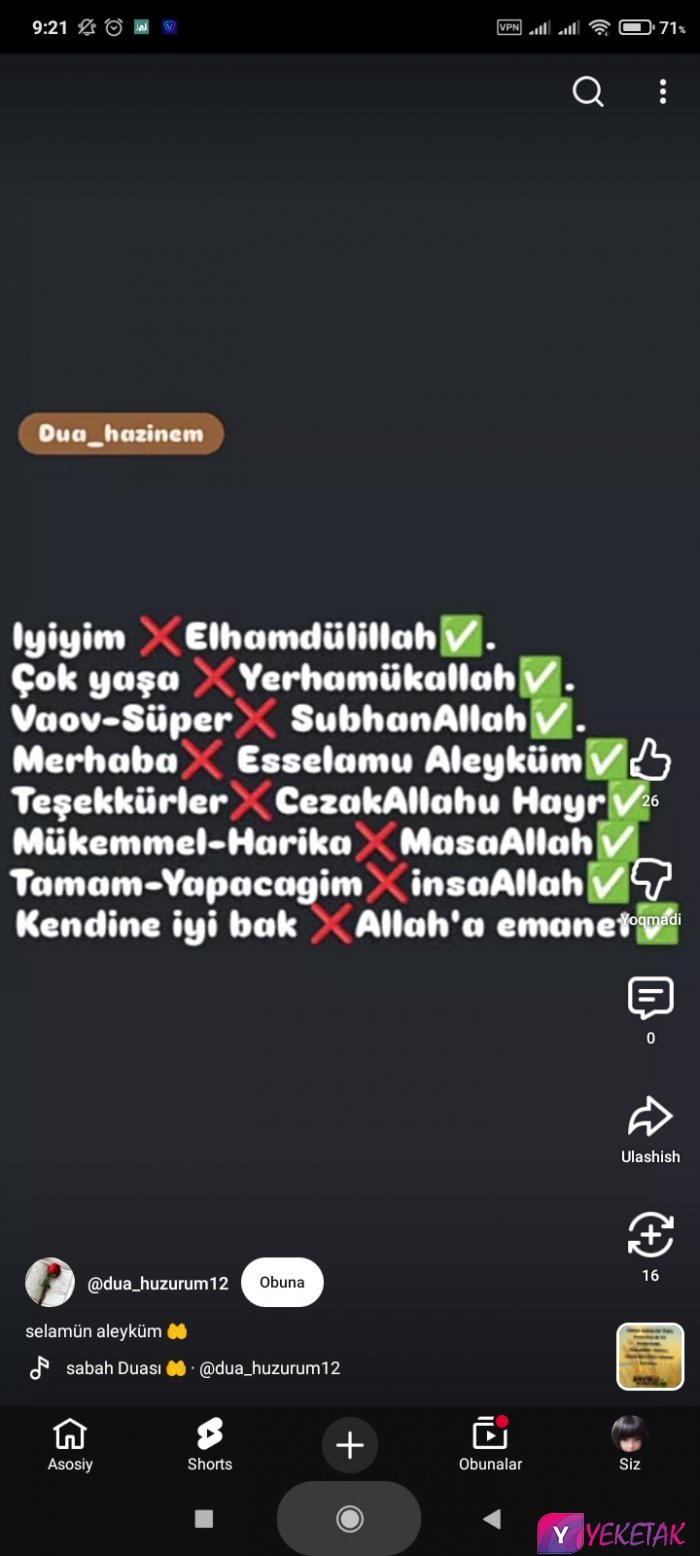700x1556 pixels.
Task: Open the Siz profile tab
Action: click(x=630, y=1444)
